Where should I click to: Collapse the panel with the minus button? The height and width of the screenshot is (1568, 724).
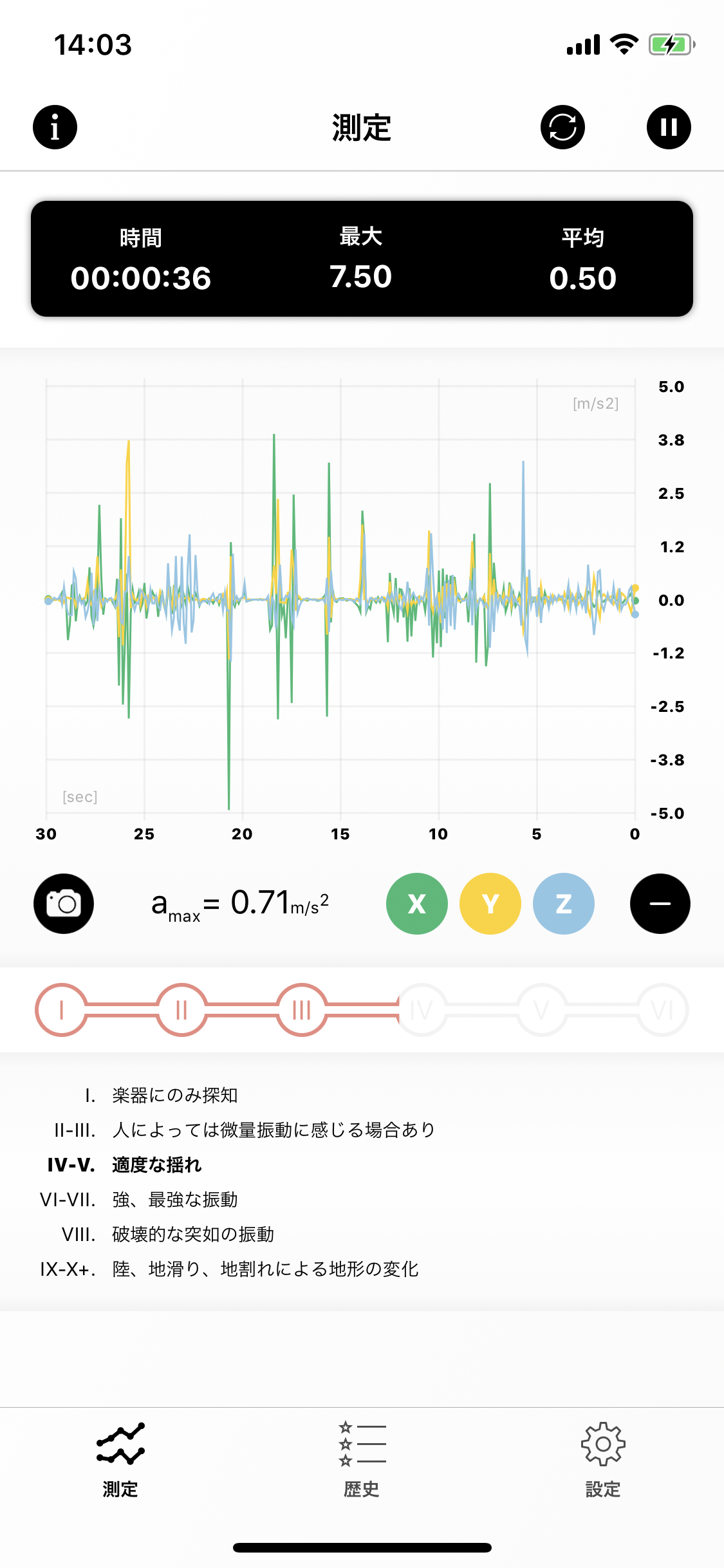660,904
